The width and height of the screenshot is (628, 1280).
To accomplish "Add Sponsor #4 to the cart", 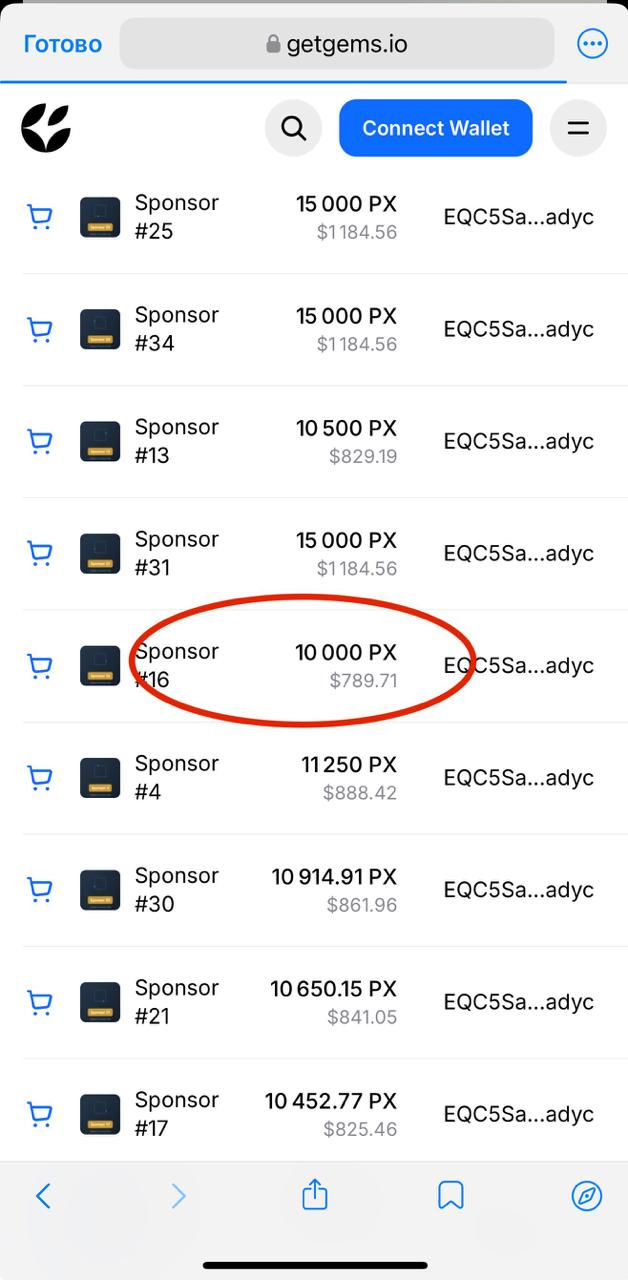I will click(39, 777).
